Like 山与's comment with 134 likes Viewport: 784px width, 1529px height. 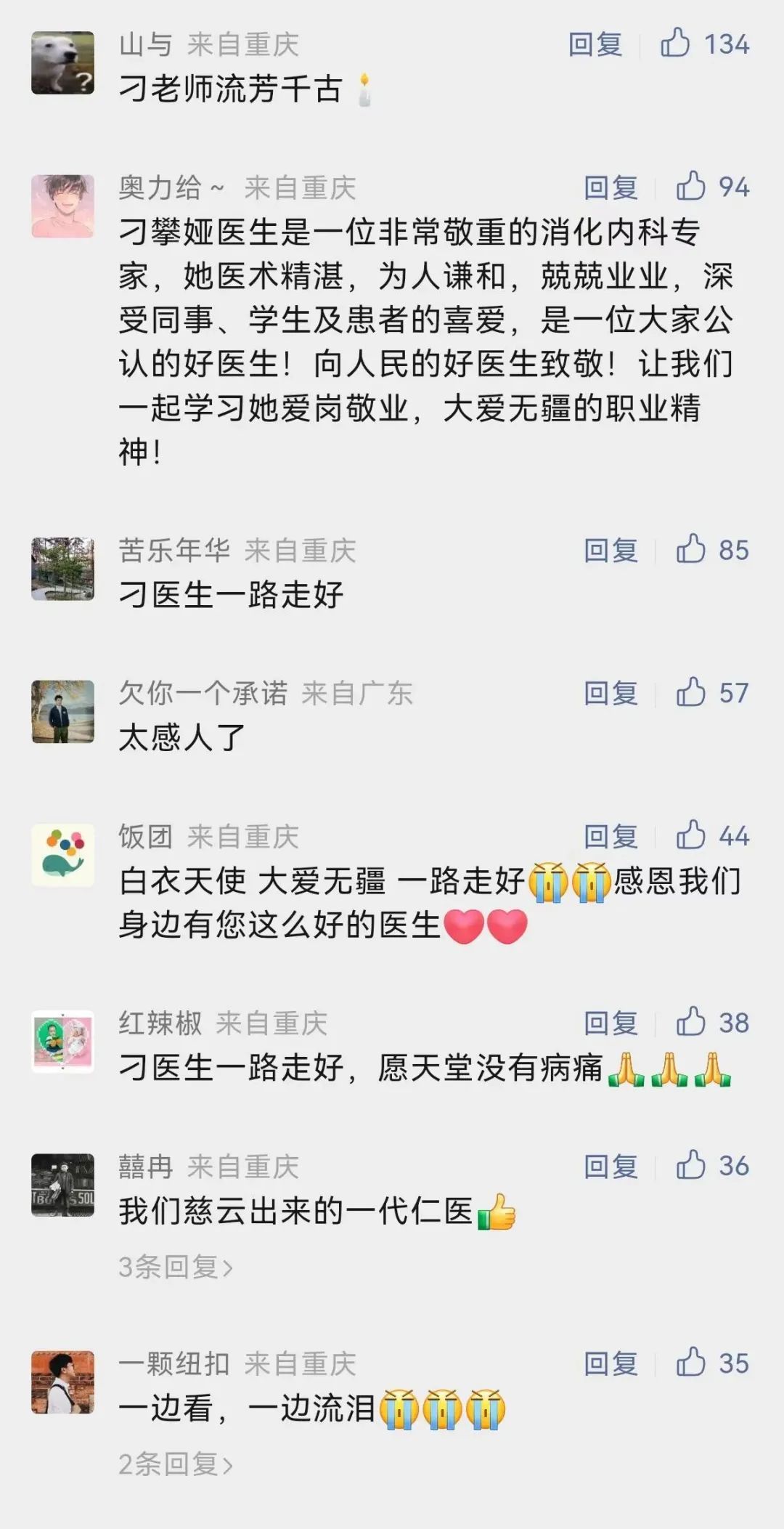(x=675, y=44)
